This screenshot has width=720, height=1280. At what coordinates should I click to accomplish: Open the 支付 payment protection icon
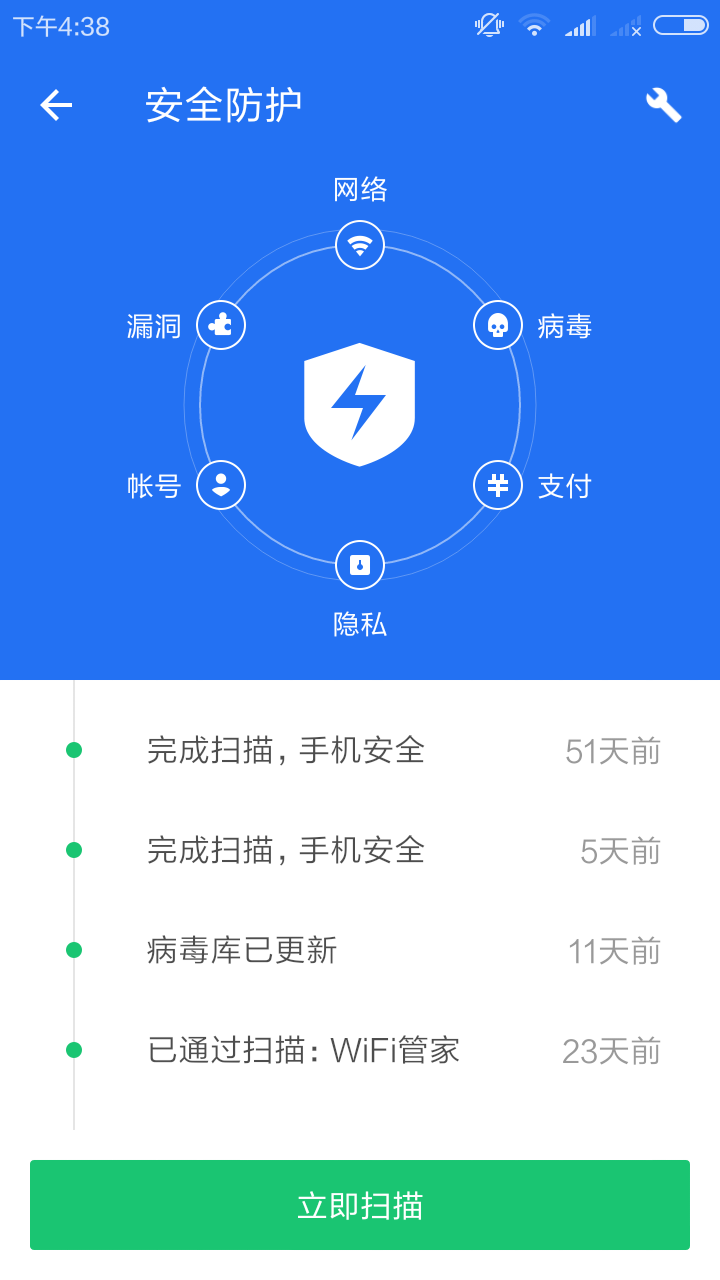pyautogui.click(x=498, y=485)
